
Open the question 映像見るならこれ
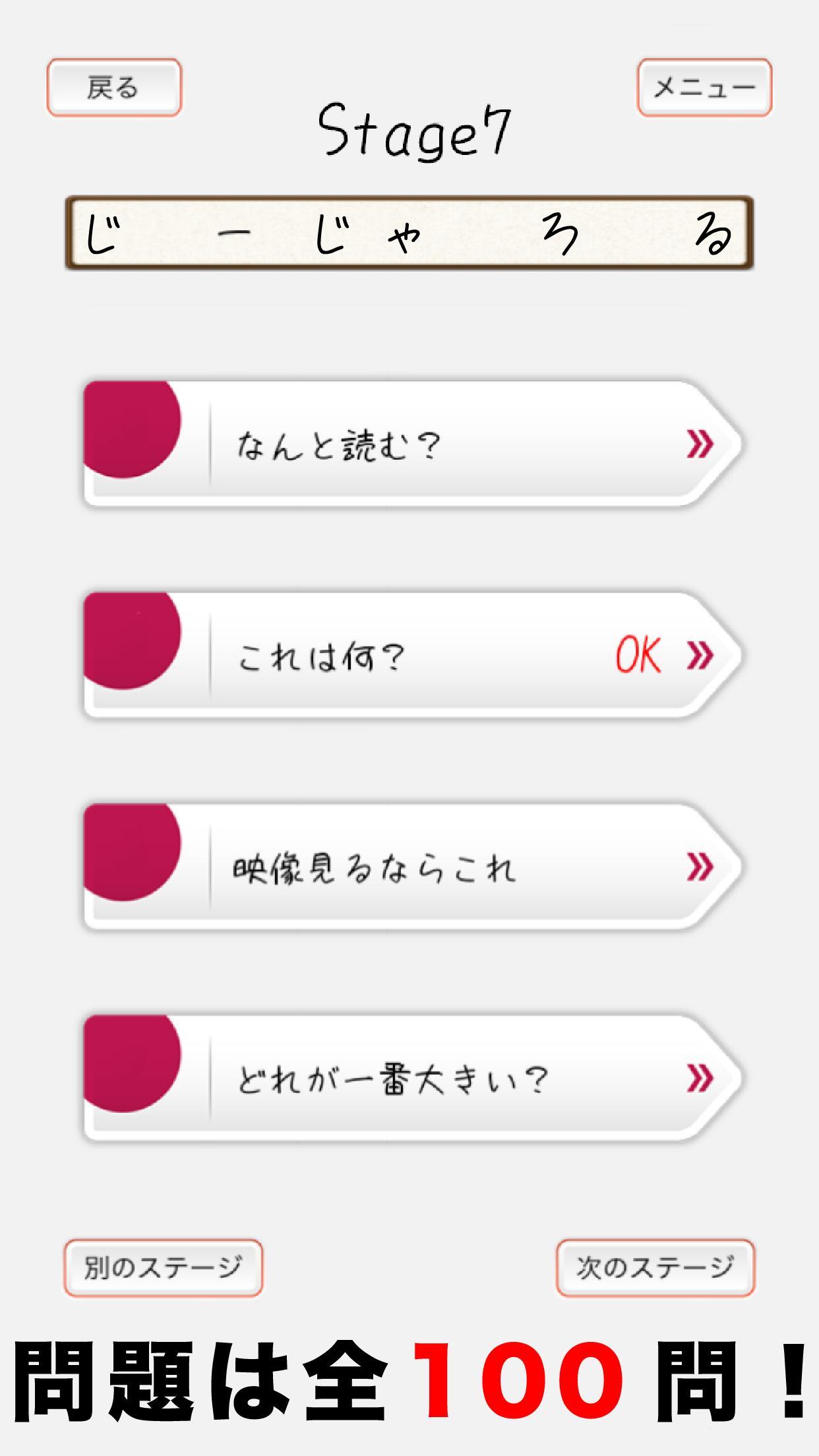411,866
